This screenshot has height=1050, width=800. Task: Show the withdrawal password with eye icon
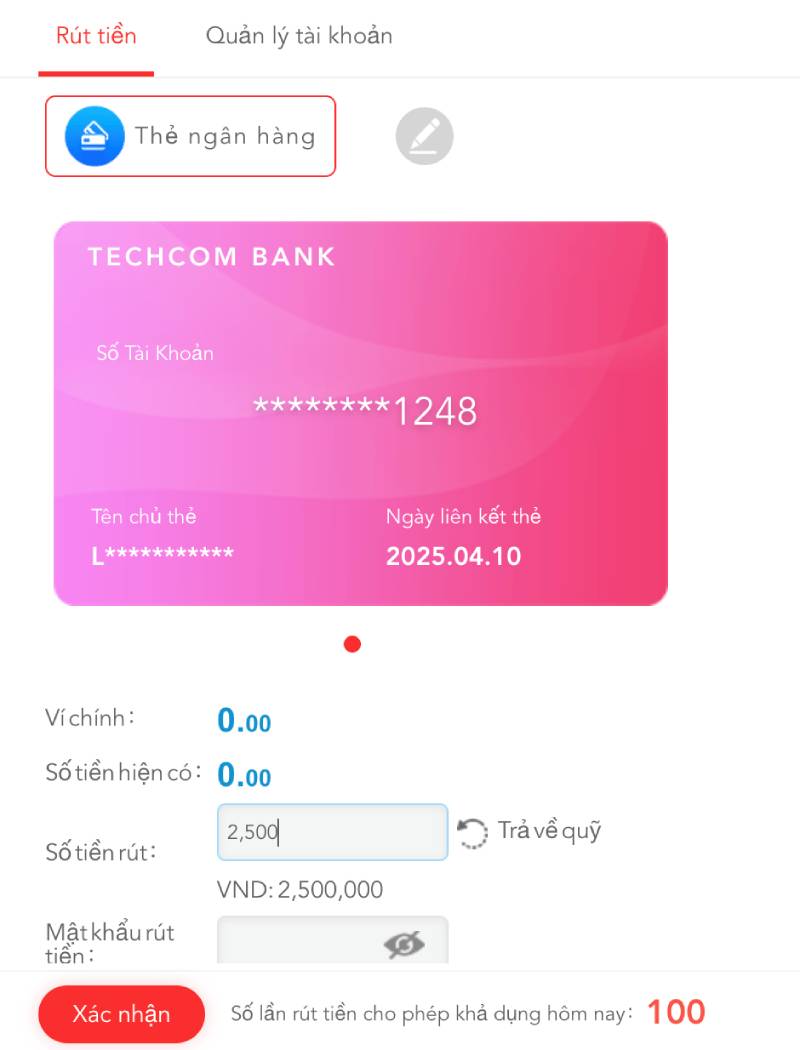click(x=404, y=944)
